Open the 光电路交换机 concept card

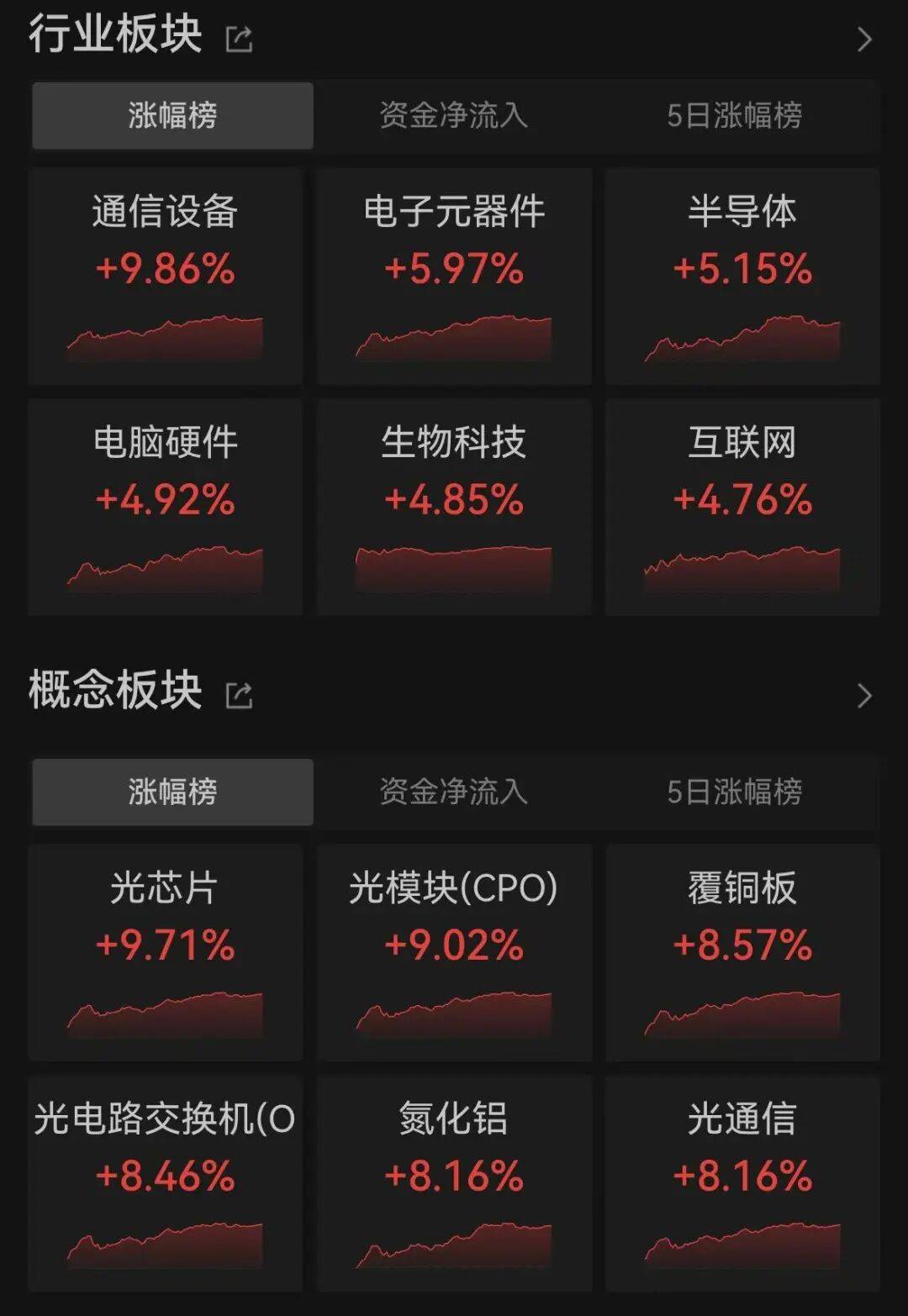pos(165,1184)
